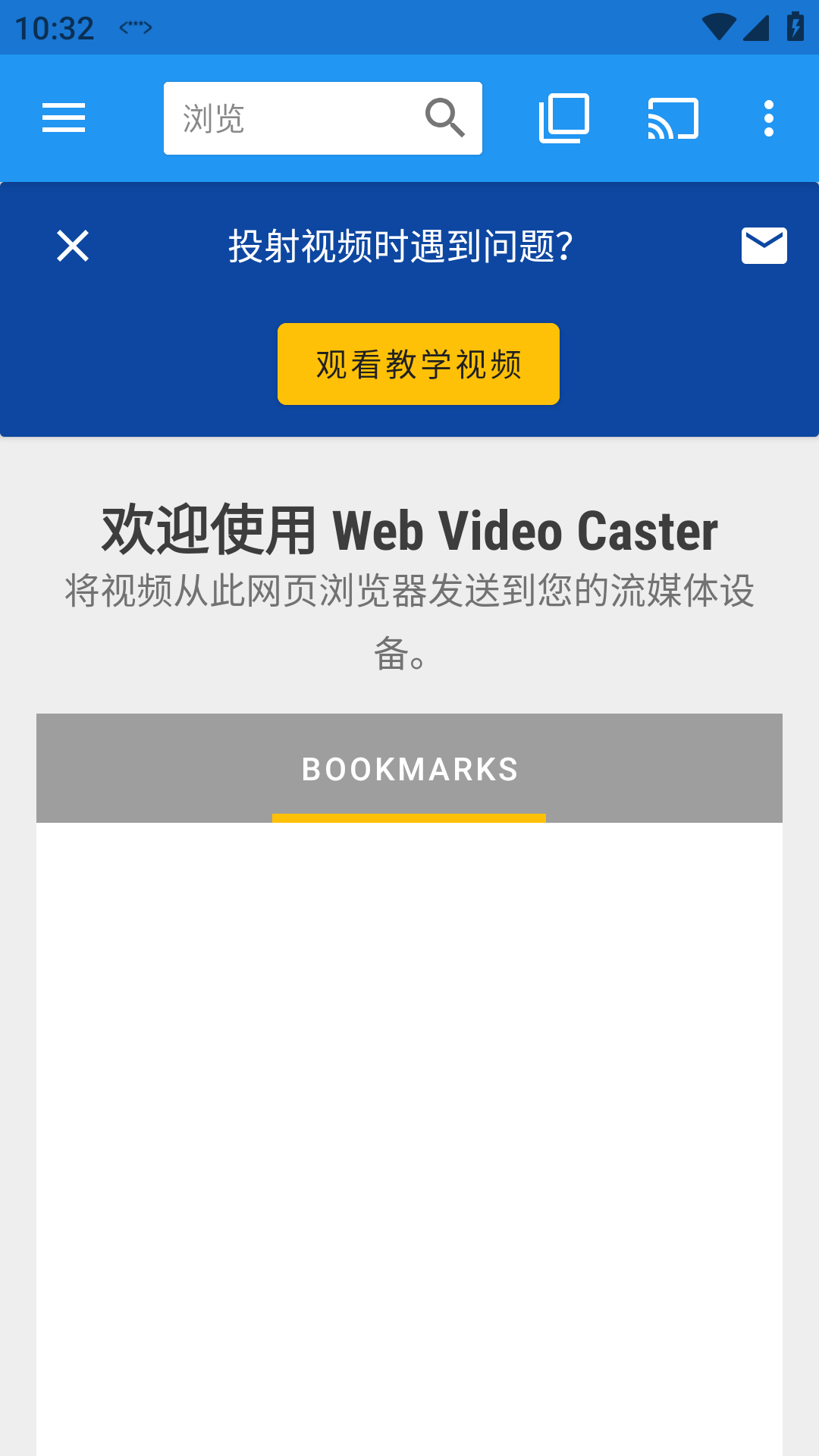Tap the 观看教学视频 button
The width and height of the screenshot is (819, 1456).
(419, 364)
